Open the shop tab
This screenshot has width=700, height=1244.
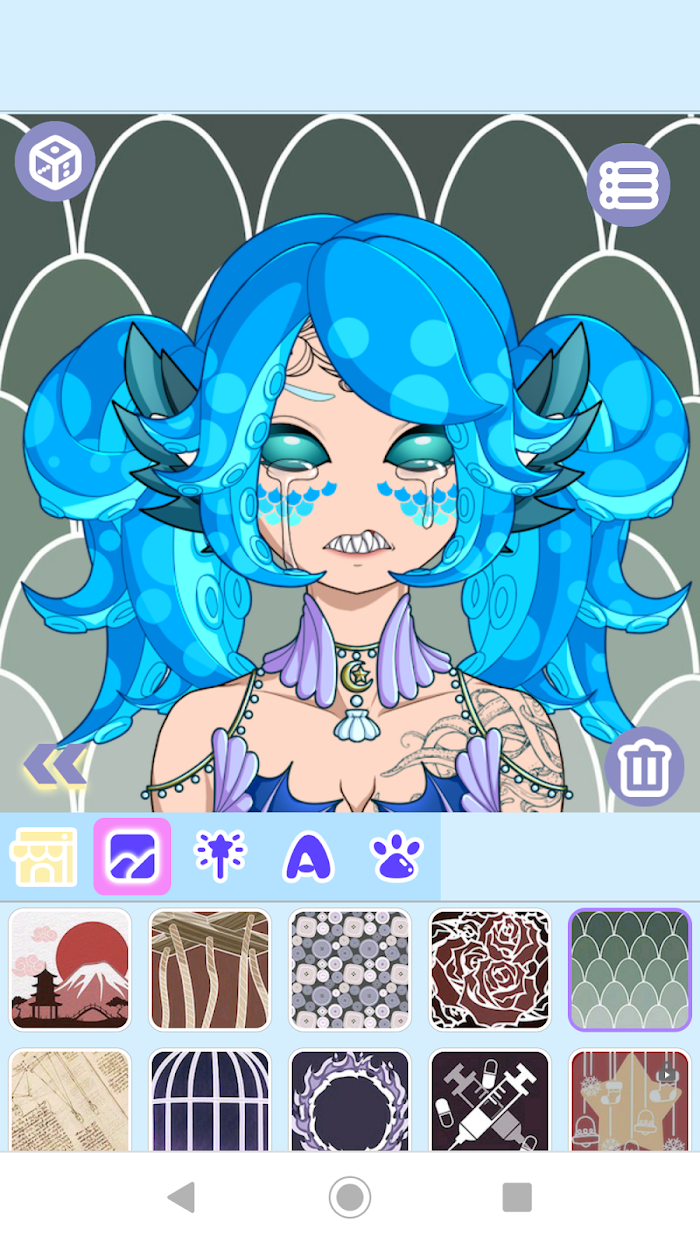44,857
